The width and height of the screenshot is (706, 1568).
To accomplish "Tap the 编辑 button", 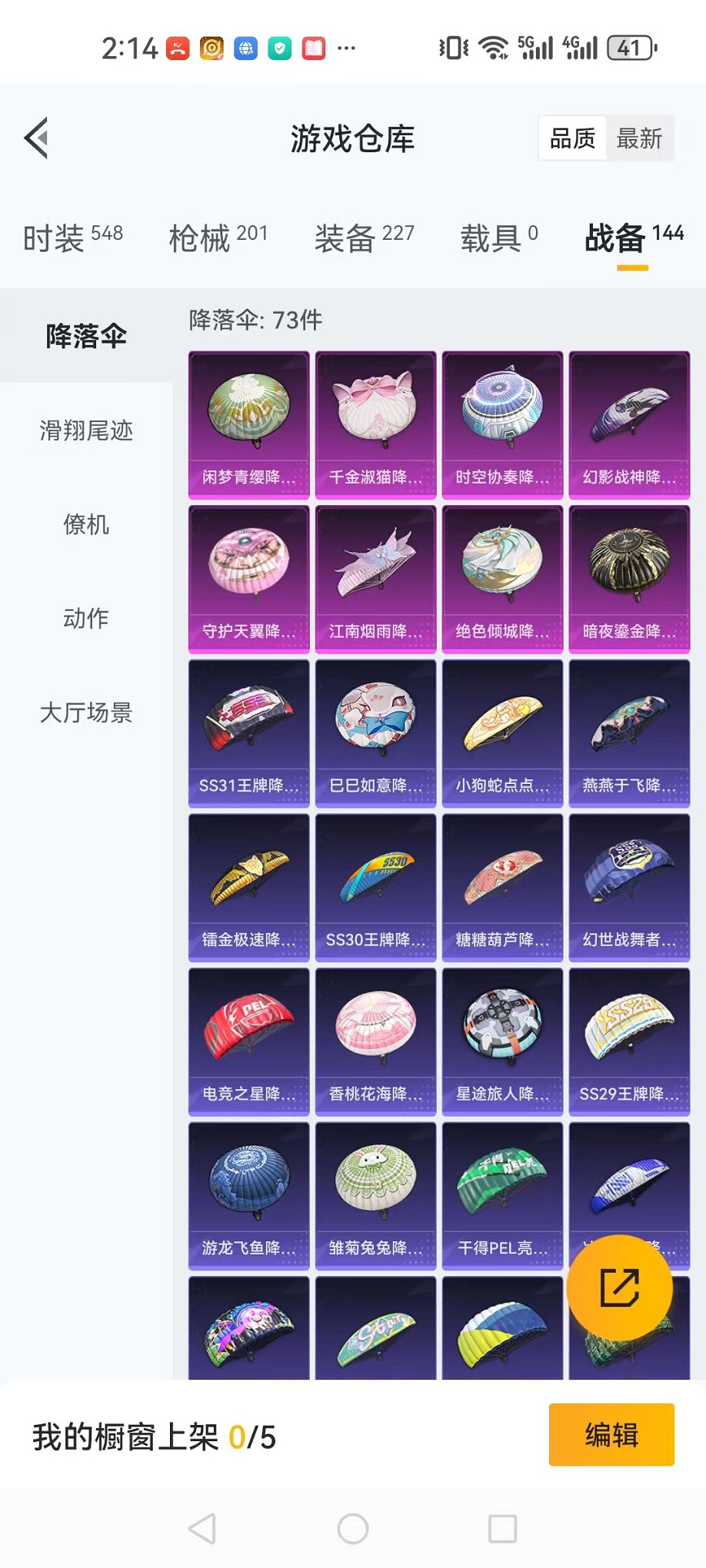I will 611,1435.
